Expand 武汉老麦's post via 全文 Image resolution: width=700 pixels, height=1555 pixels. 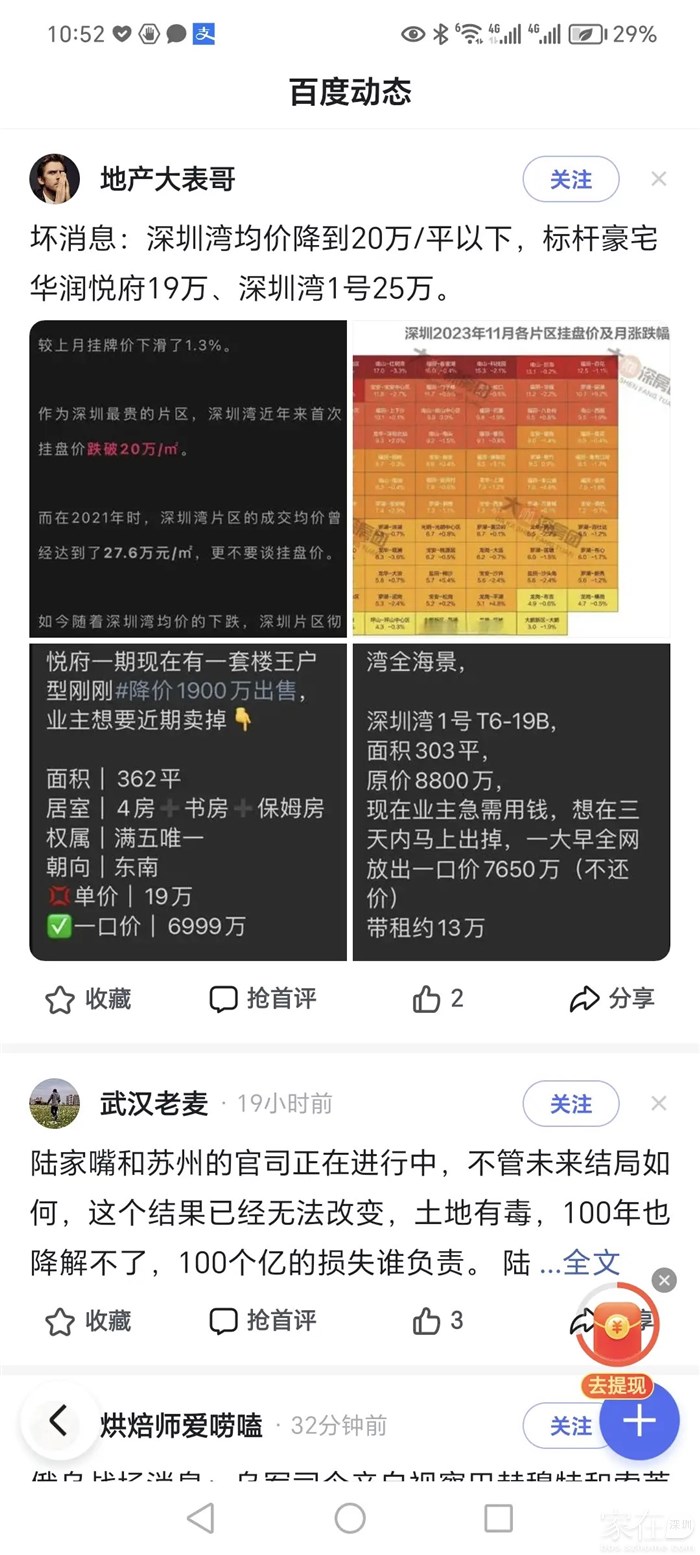580,1263
